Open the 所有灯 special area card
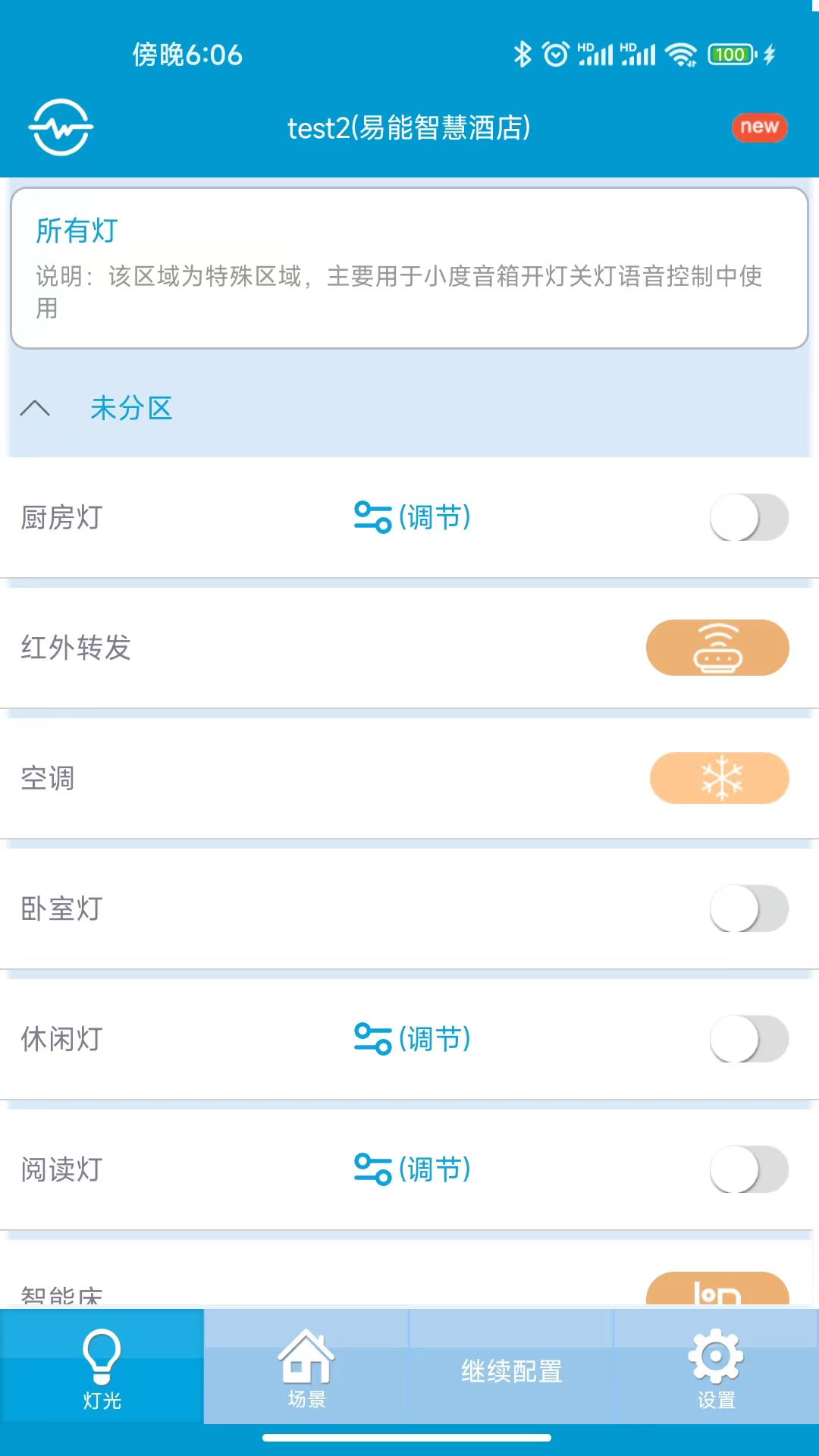The image size is (819, 1456). [409, 265]
